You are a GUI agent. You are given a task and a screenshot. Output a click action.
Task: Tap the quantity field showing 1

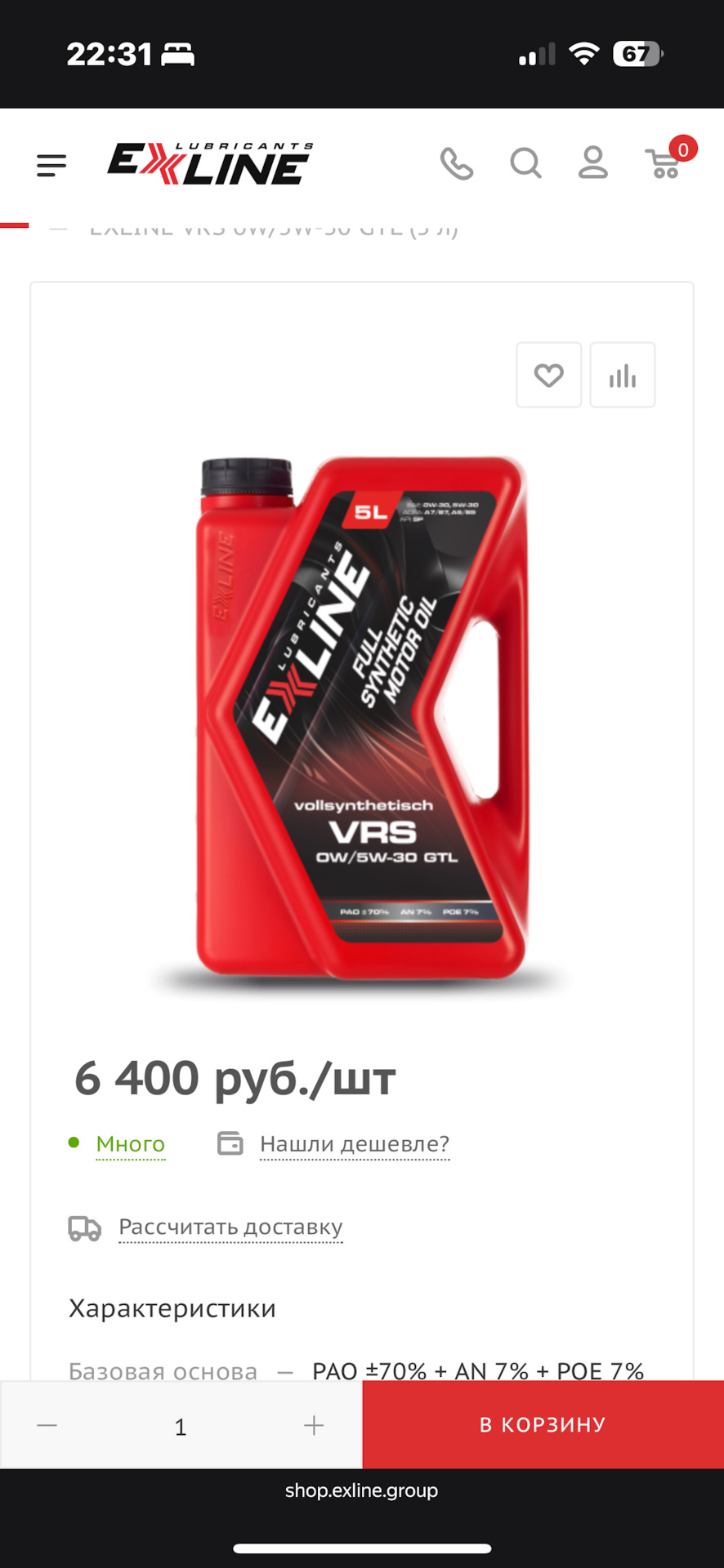181,1427
